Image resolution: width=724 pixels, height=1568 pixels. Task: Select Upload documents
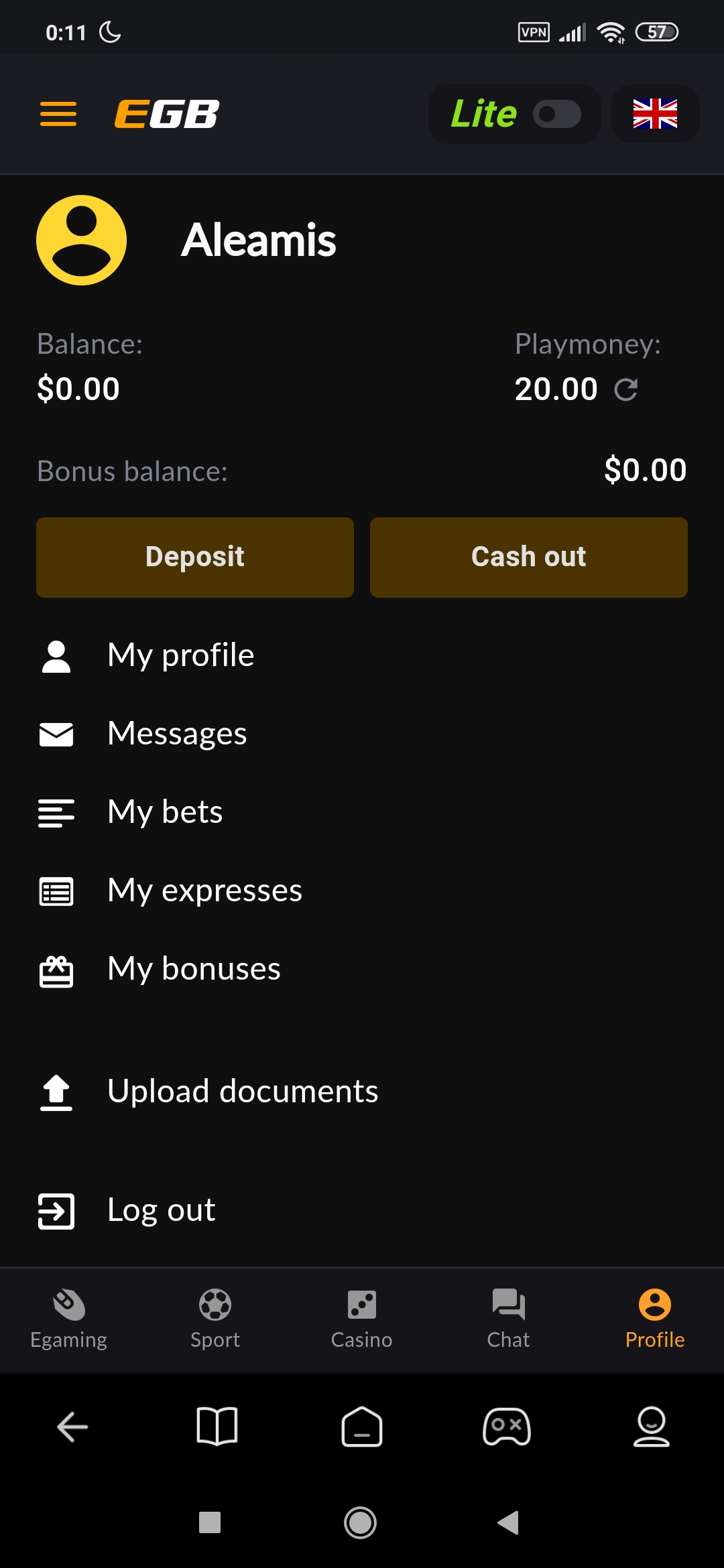[243, 1092]
